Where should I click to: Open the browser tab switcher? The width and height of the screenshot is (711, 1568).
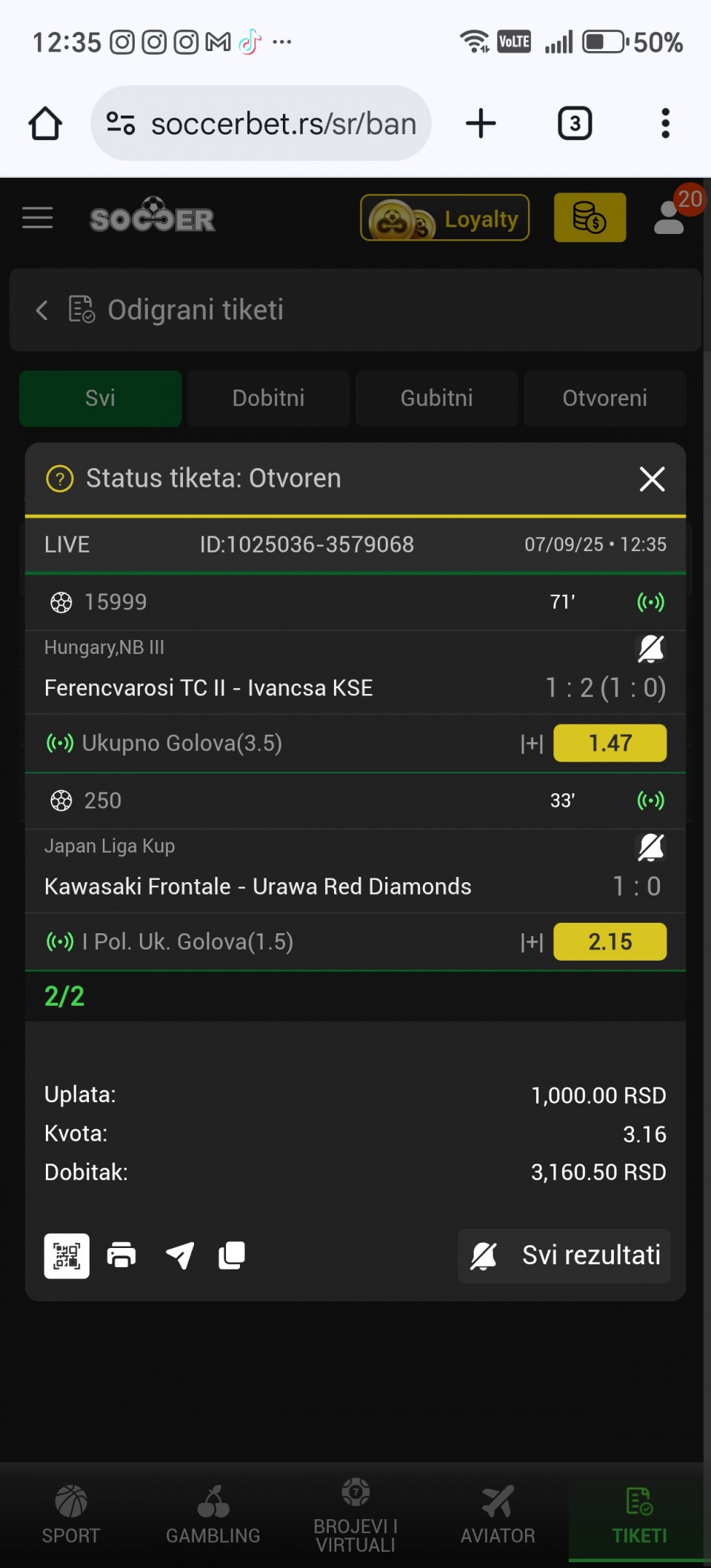575,123
